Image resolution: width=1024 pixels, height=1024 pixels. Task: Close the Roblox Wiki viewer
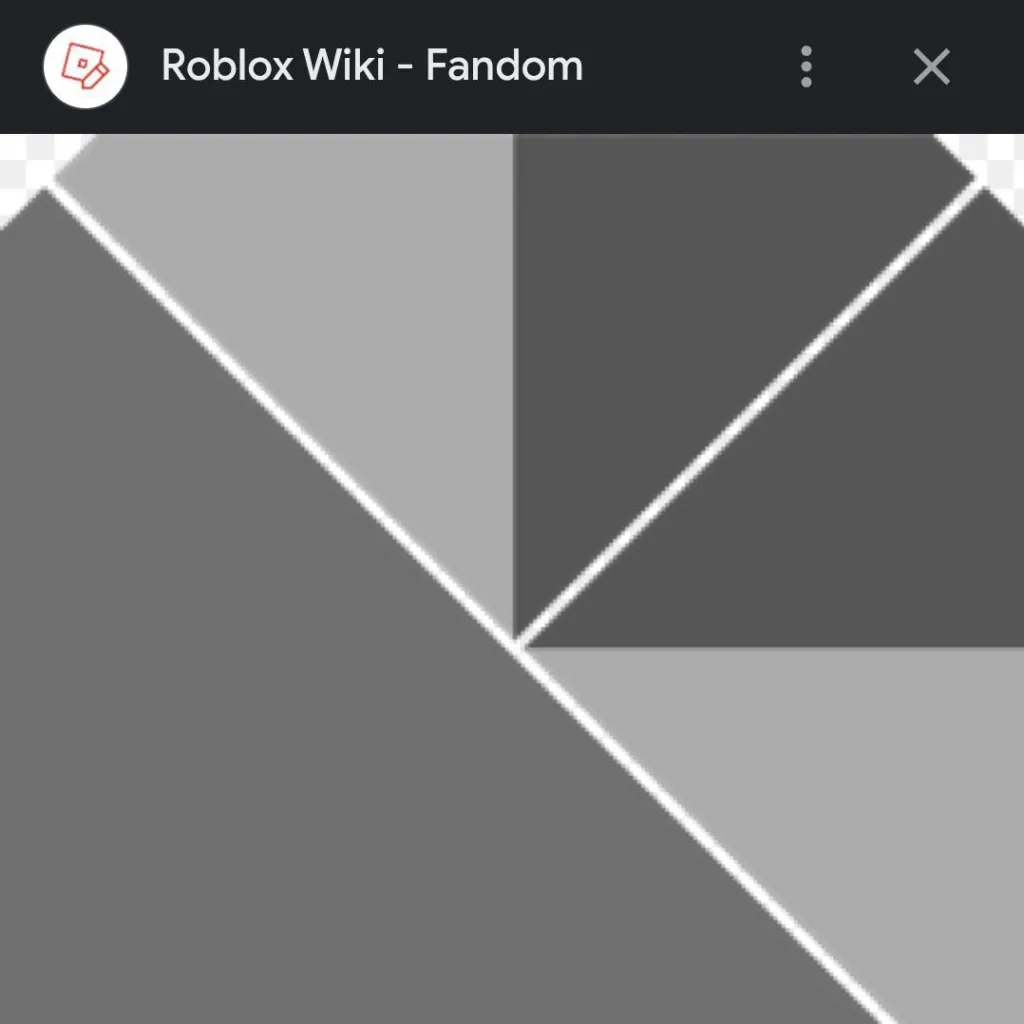pyautogui.click(x=931, y=67)
